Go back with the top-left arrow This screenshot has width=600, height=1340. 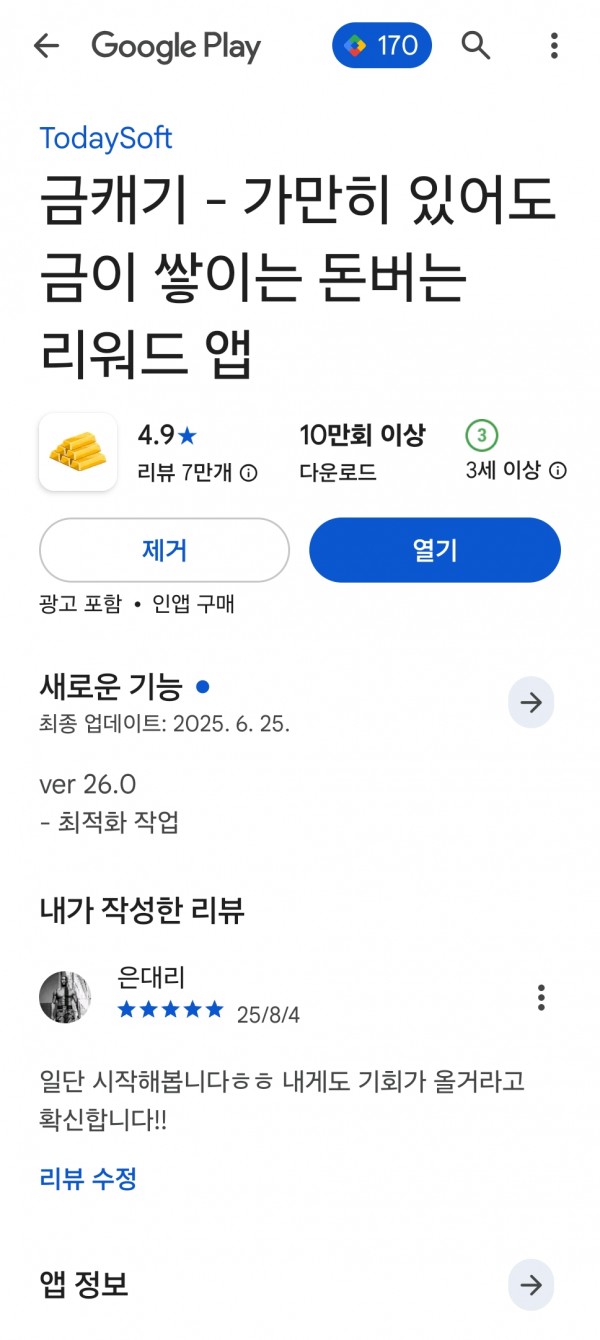(x=47, y=46)
